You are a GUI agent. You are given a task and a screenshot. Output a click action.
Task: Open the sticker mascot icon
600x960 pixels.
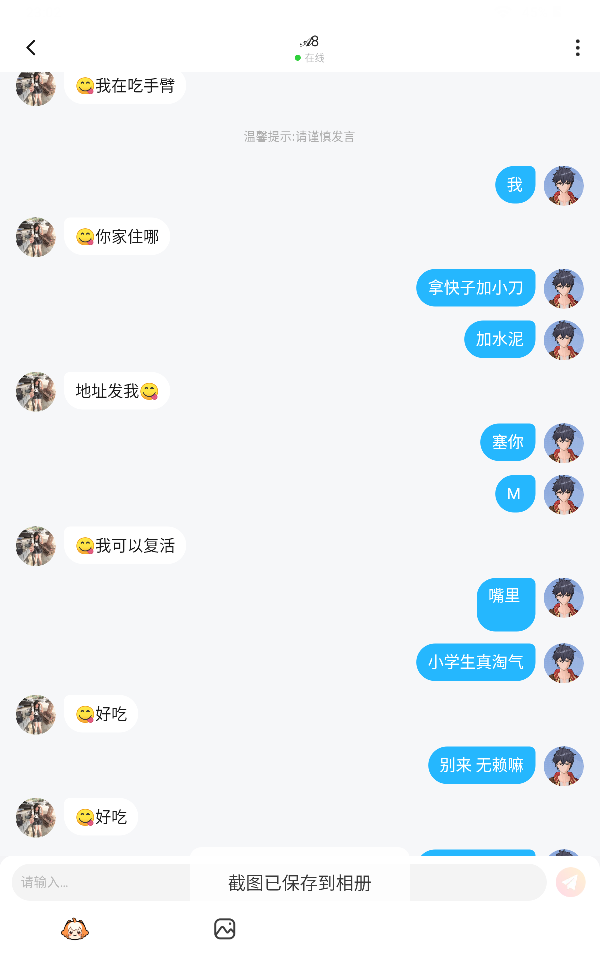pyautogui.click(x=75, y=929)
